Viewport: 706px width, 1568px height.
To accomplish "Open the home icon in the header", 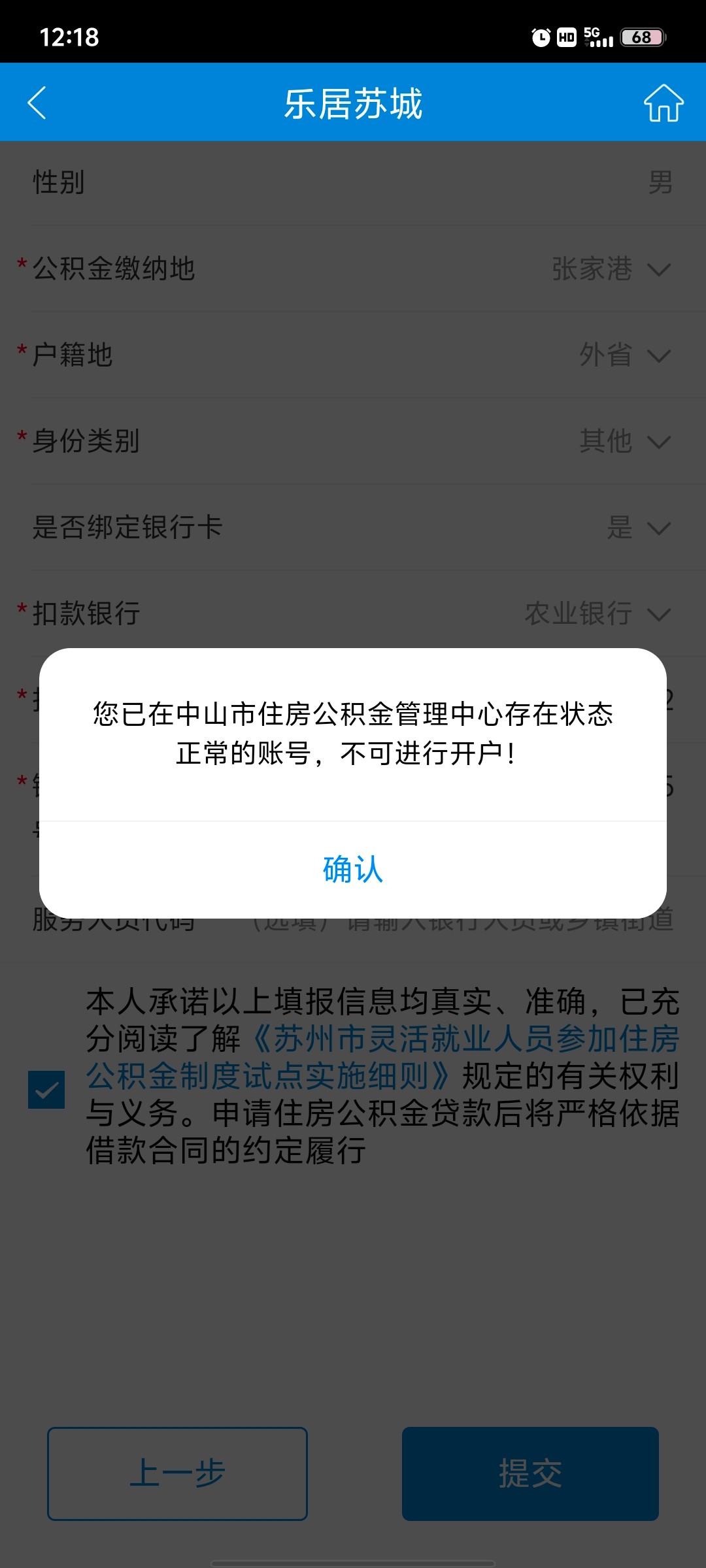I will point(664,103).
